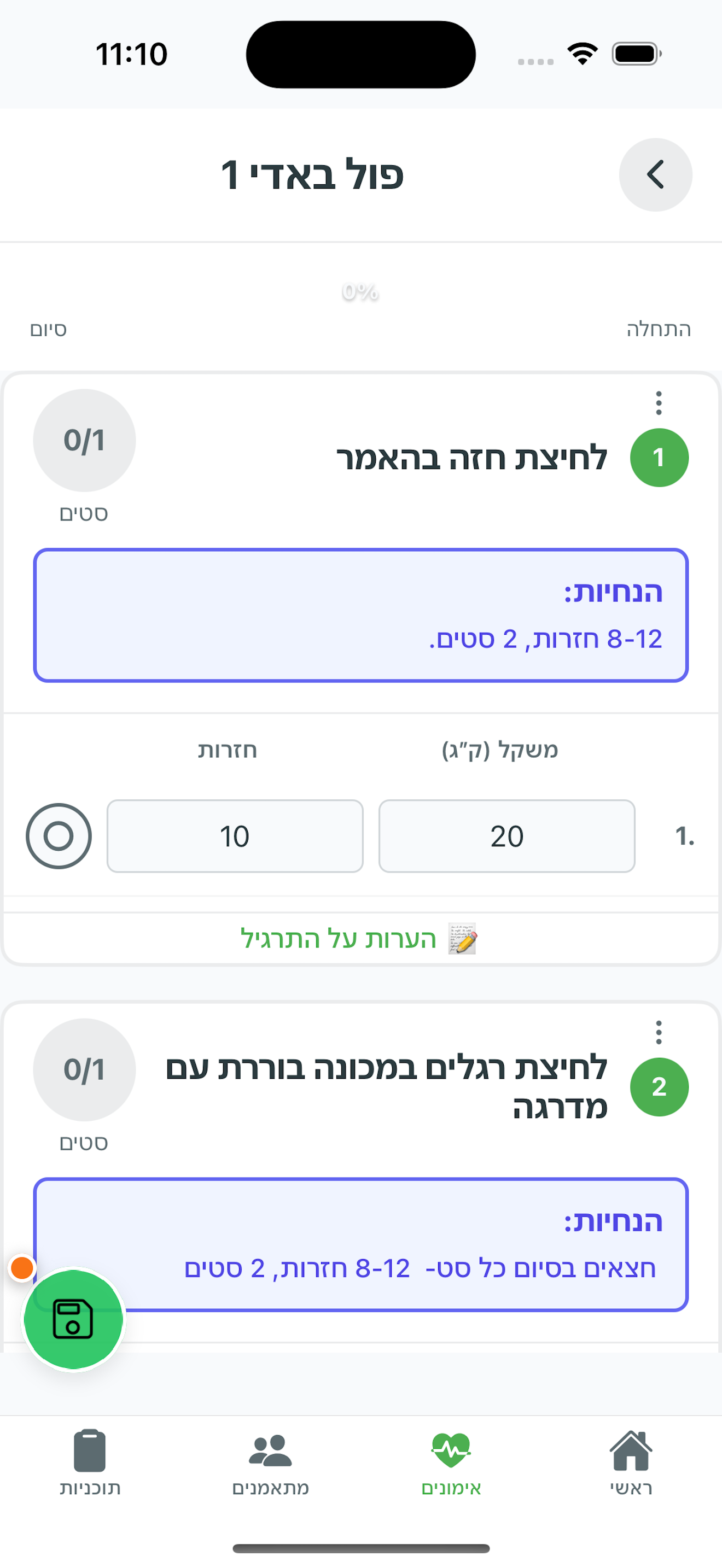Screen dimensions: 722x1568
Task: Edit the weight field showing 20
Action: click(506, 836)
